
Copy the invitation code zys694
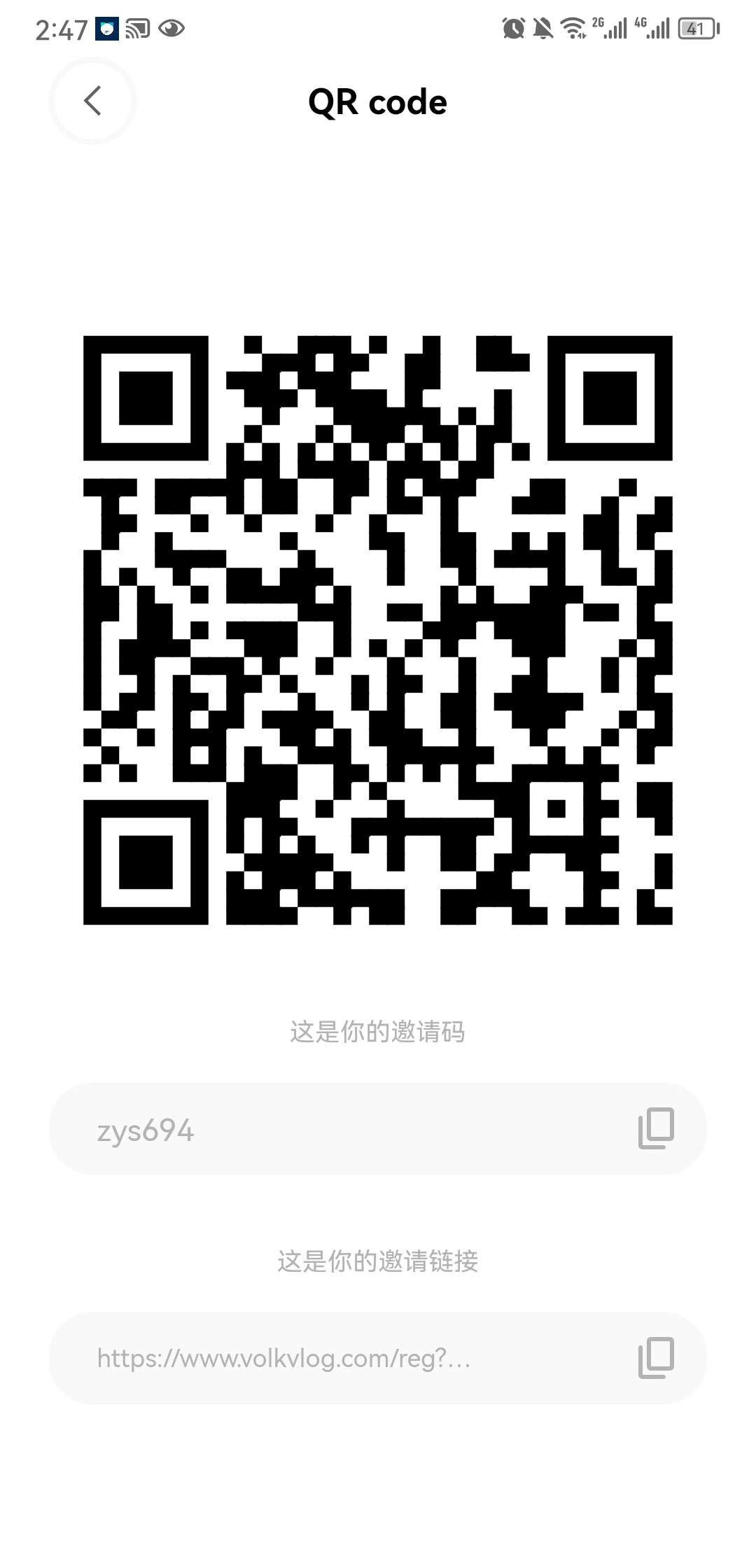click(656, 1128)
